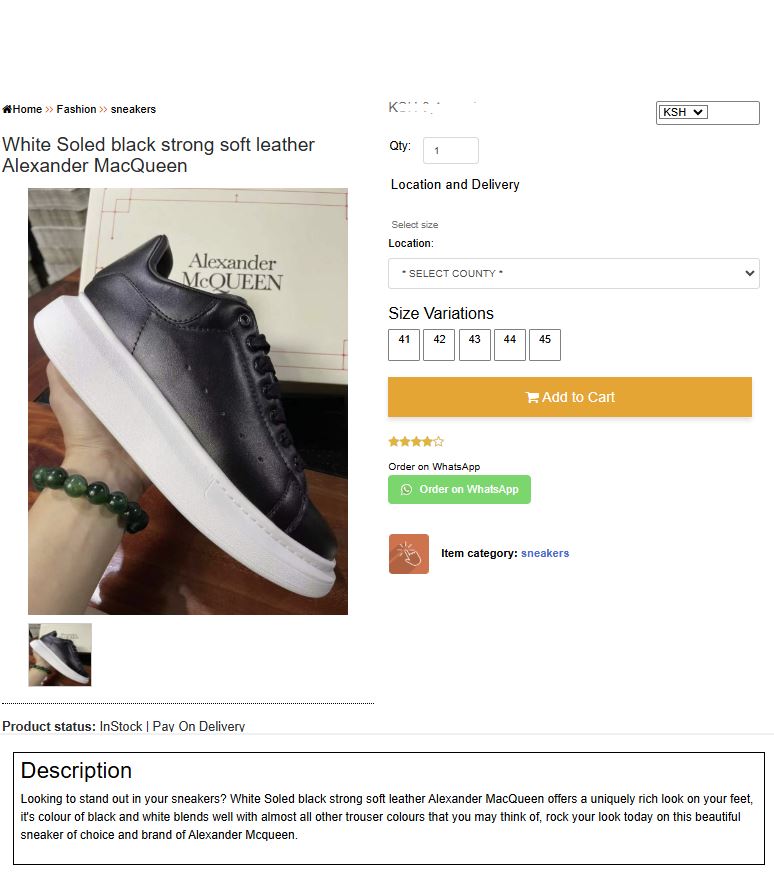Open the sneakers item category link
Image resolution: width=774 pixels, height=882 pixels.
coord(545,553)
